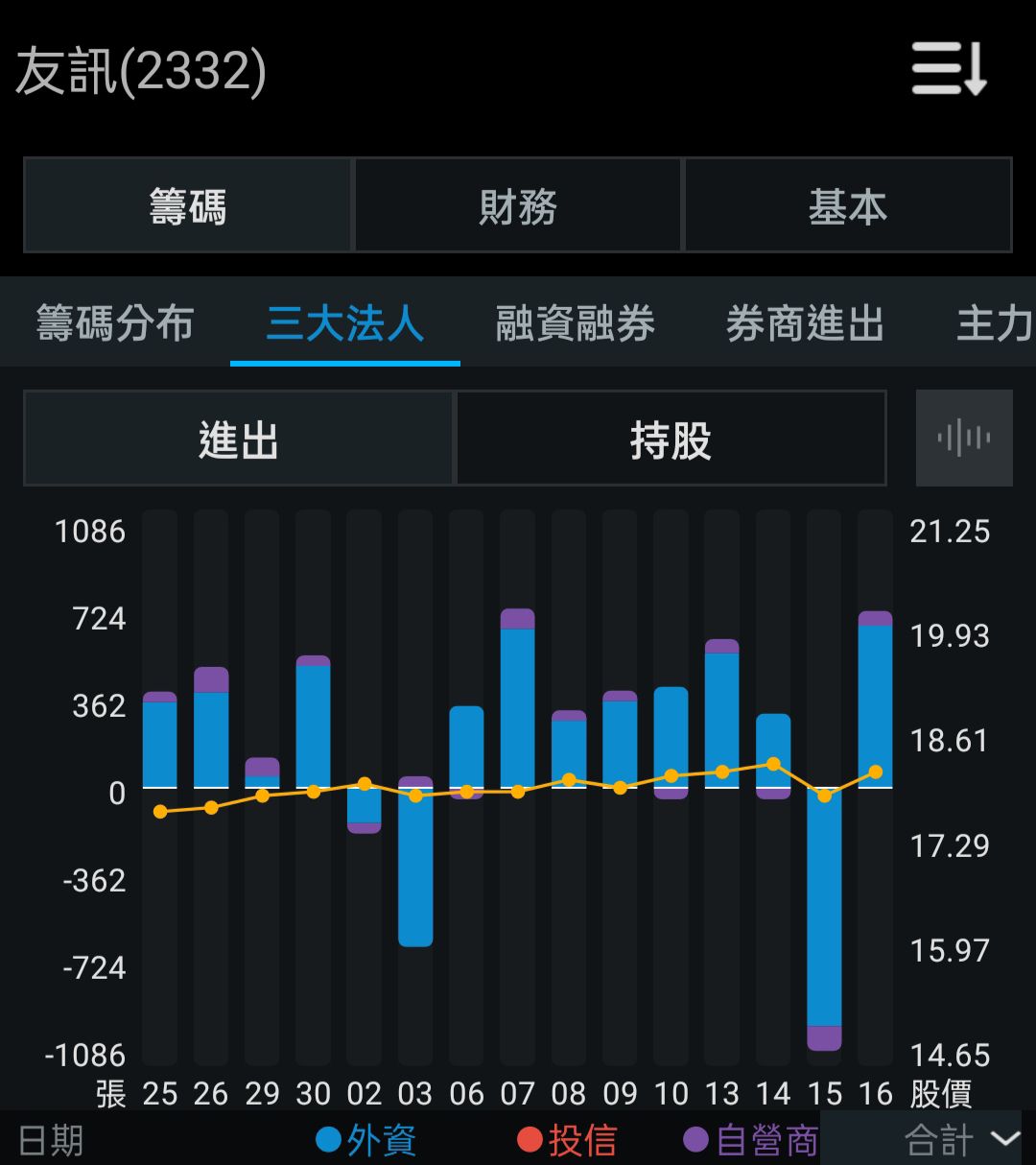Switch to the 籌碼分布 distribution tab
The height and width of the screenshot is (1165, 1036).
point(115,324)
